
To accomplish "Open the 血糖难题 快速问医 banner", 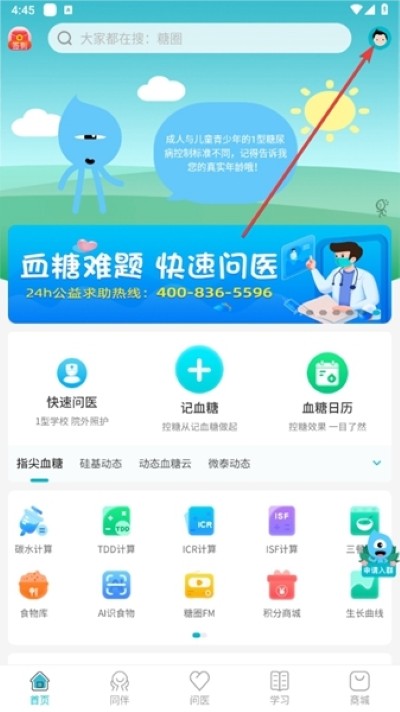I will [200, 274].
